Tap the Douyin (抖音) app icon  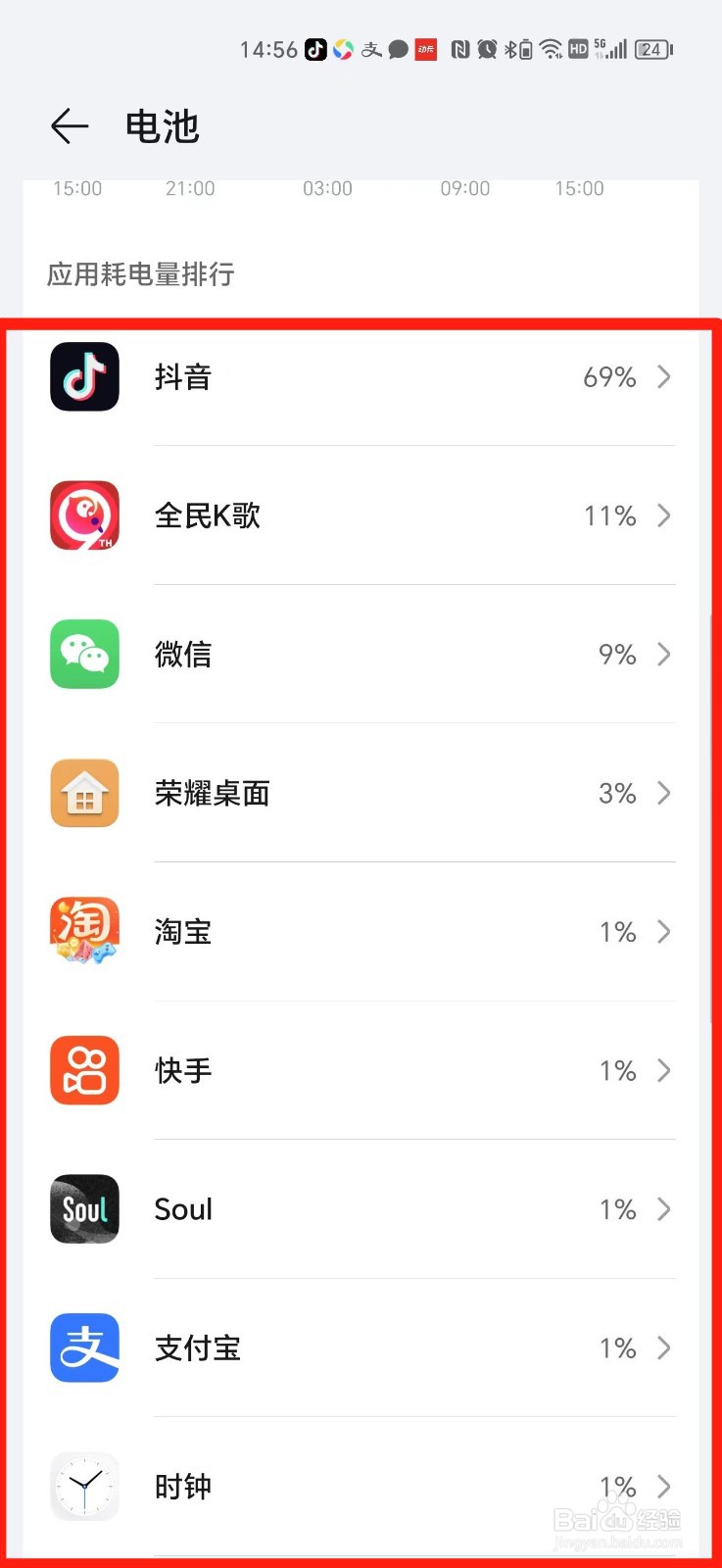[84, 376]
